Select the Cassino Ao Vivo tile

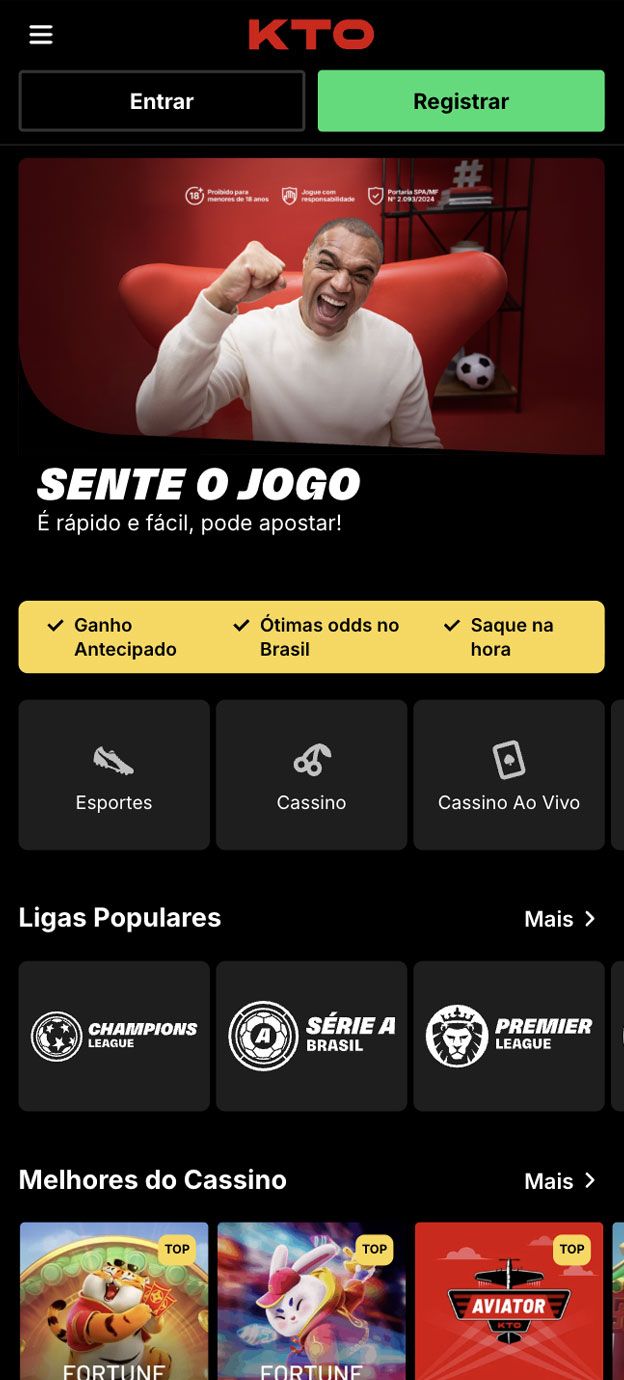tap(508, 775)
